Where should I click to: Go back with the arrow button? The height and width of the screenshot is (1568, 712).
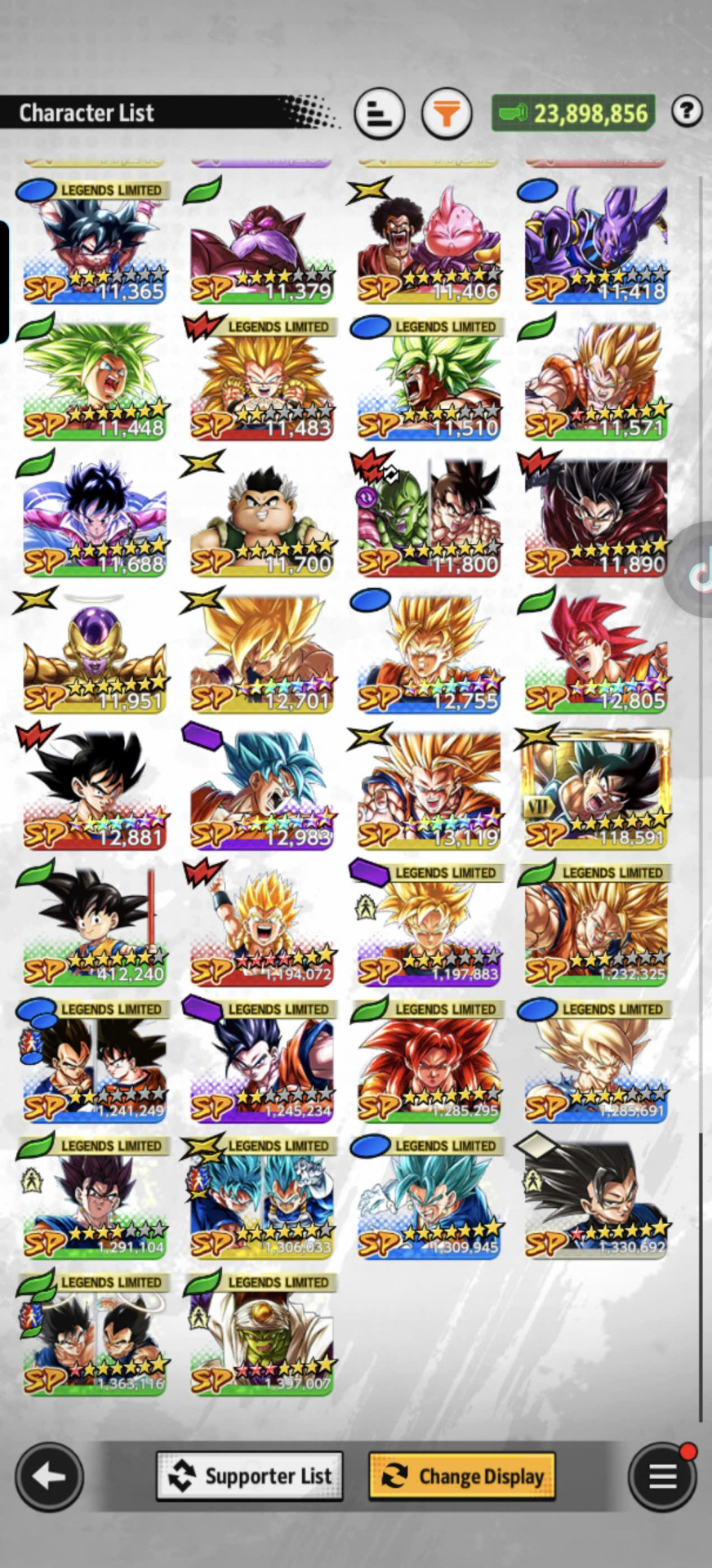click(48, 1477)
